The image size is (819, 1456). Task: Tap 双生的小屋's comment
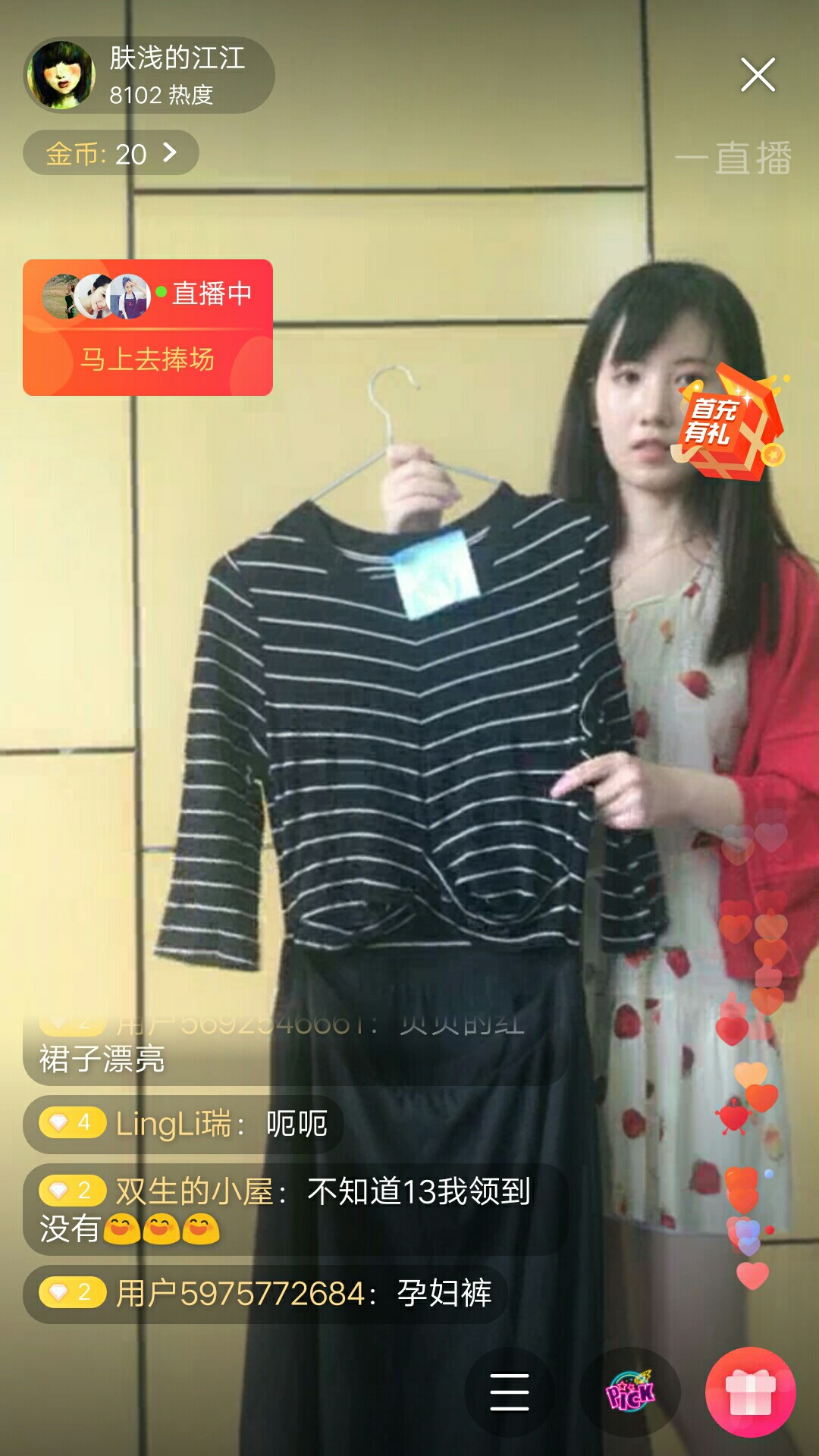(x=296, y=1210)
